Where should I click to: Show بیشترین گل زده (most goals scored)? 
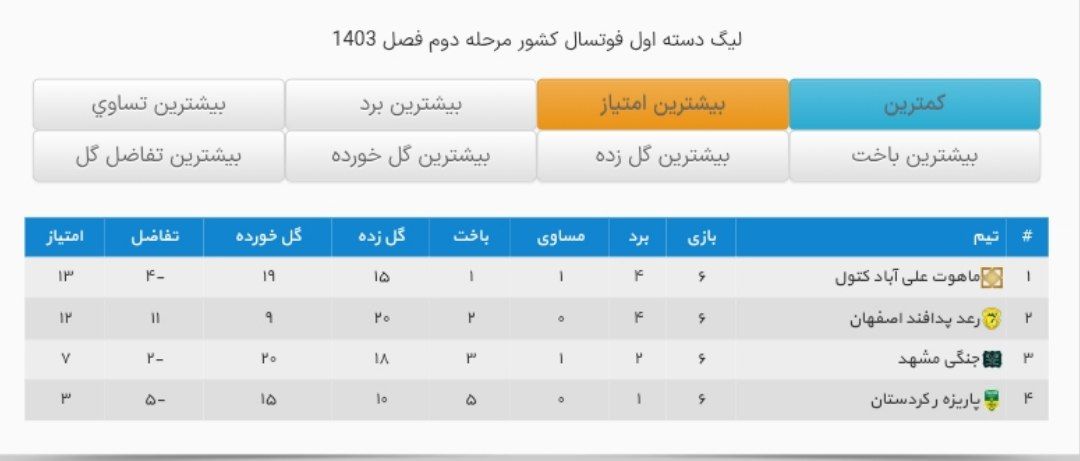point(662,156)
